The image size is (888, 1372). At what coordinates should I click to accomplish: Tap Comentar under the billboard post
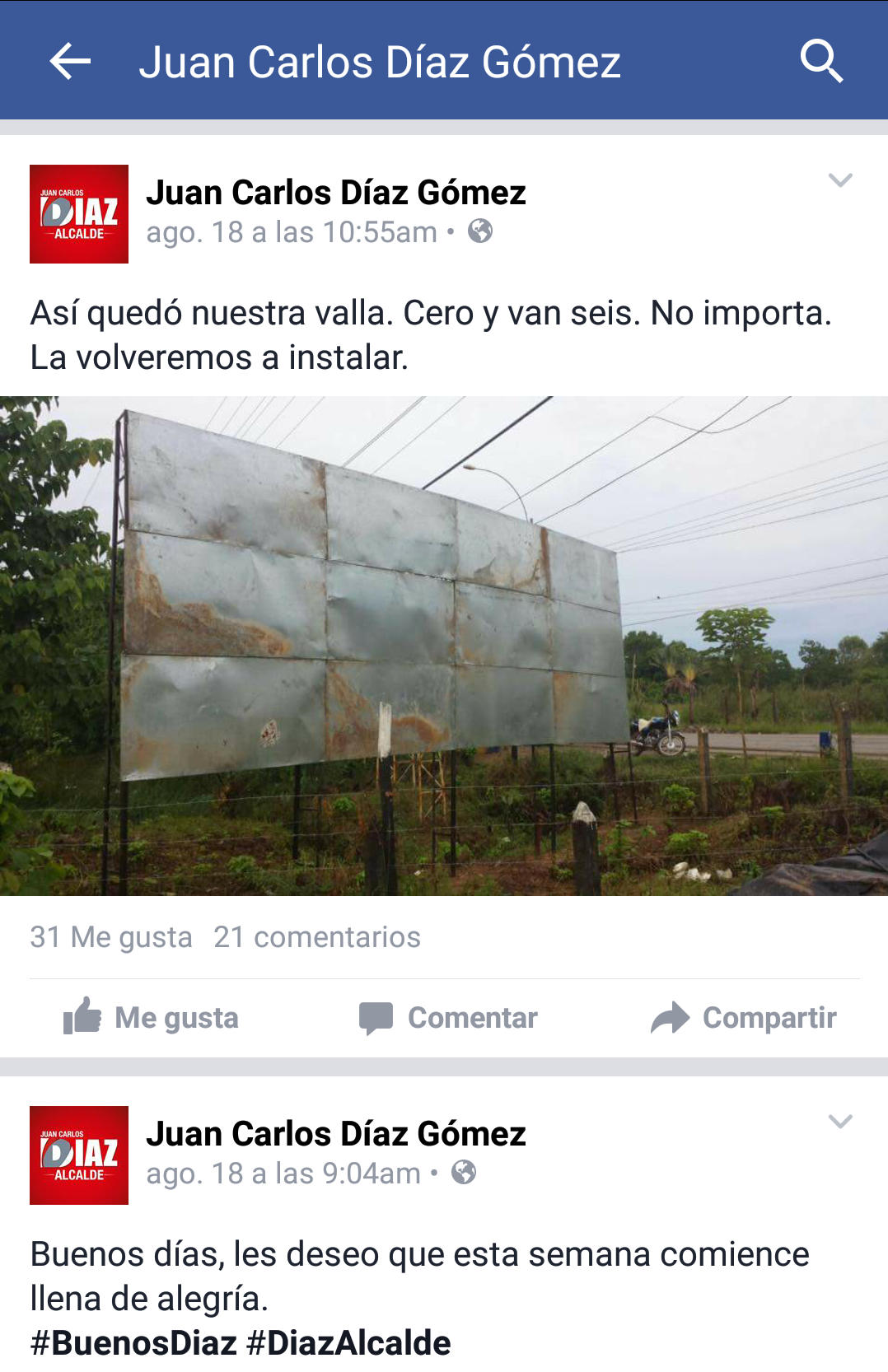click(x=448, y=1018)
